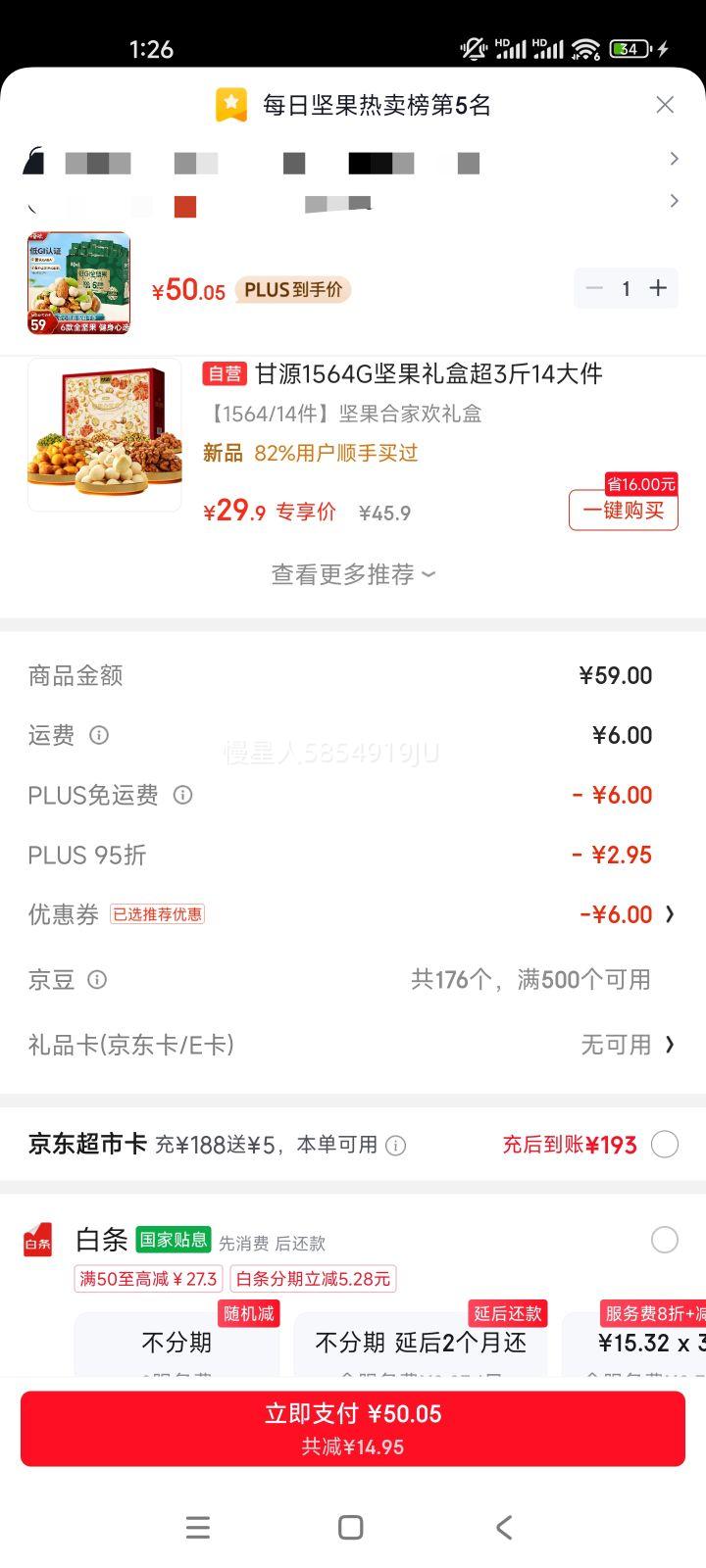Tap the circular home navigation button
This screenshot has width=706, height=1568.
(x=349, y=1527)
